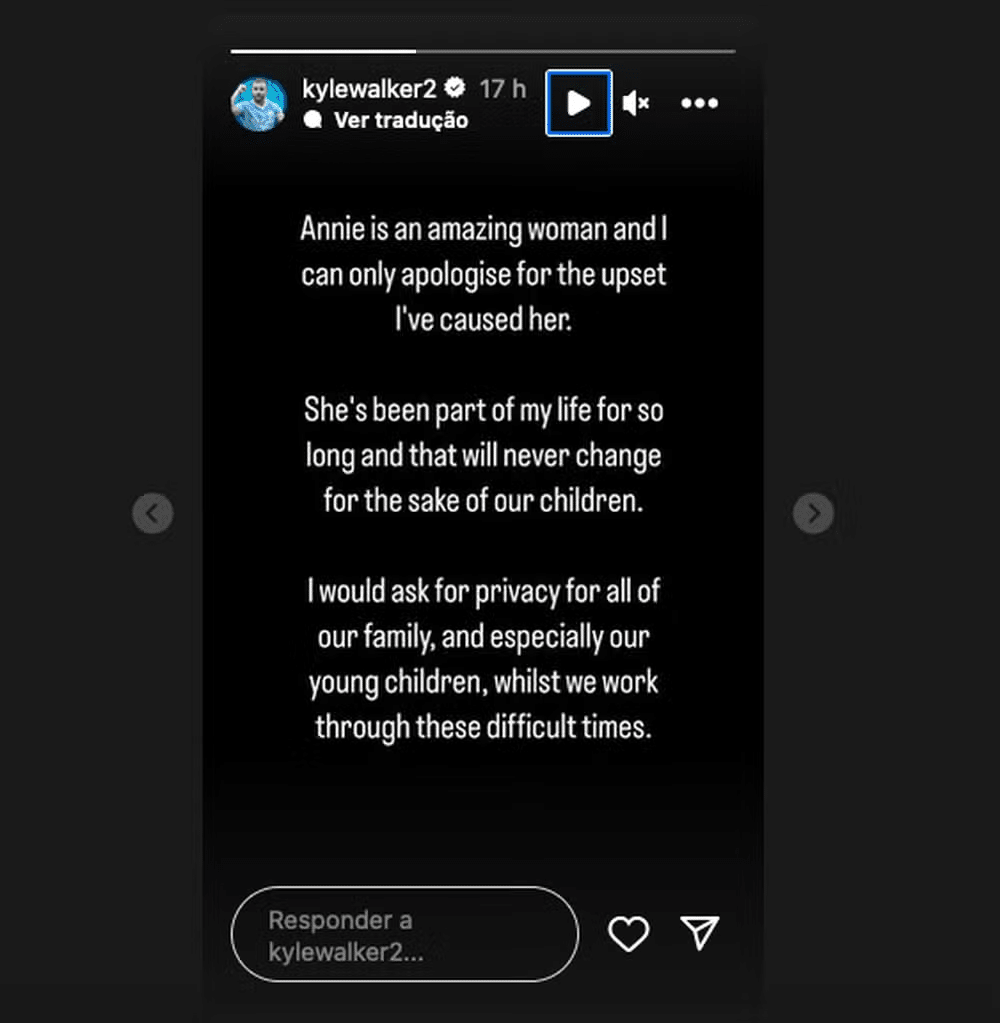This screenshot has height=1023, width=1000.
Task: Share the story via paper plane icon
Action: tap(700, 933)
